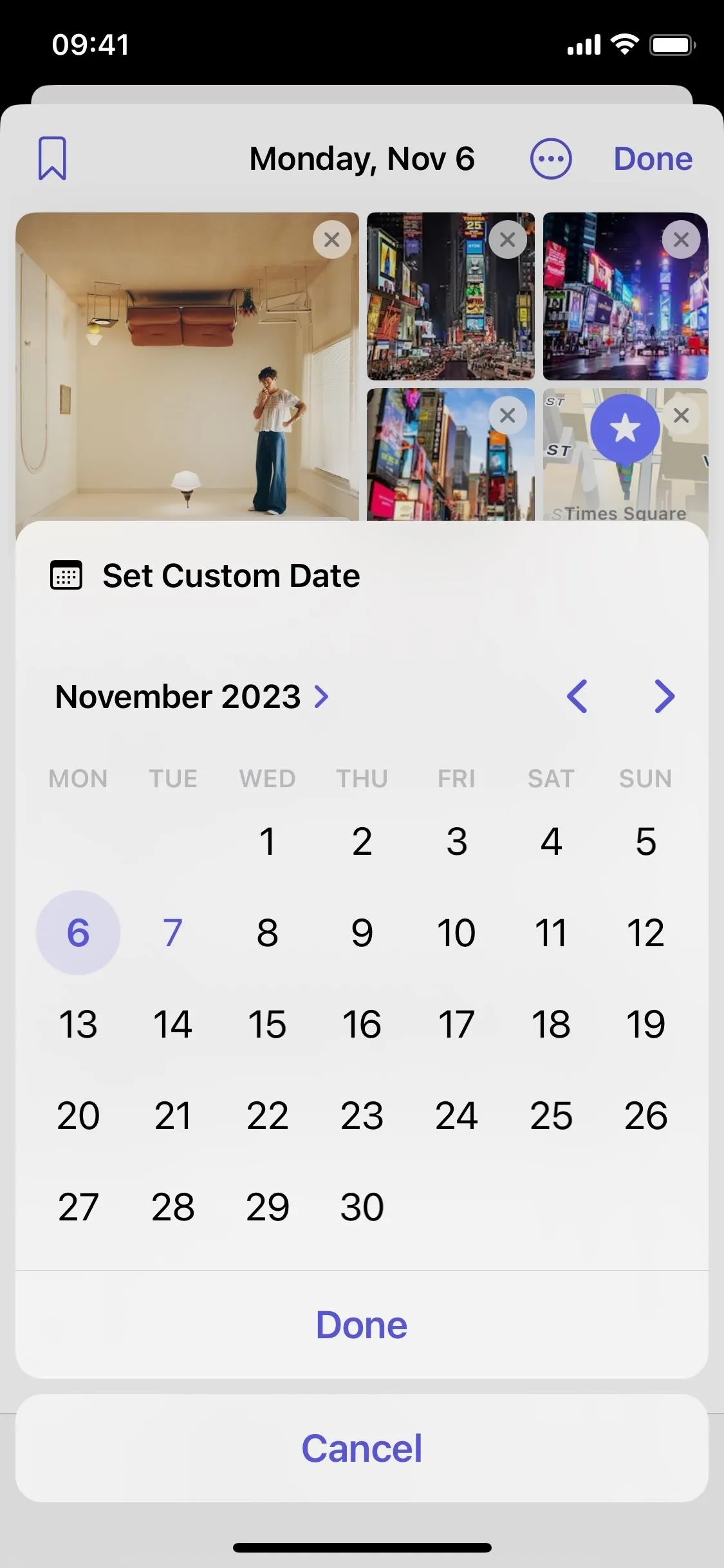Select November 7 on the calendar
Viewport: 724px width, 1568px height.
click(x=172, y=933)
